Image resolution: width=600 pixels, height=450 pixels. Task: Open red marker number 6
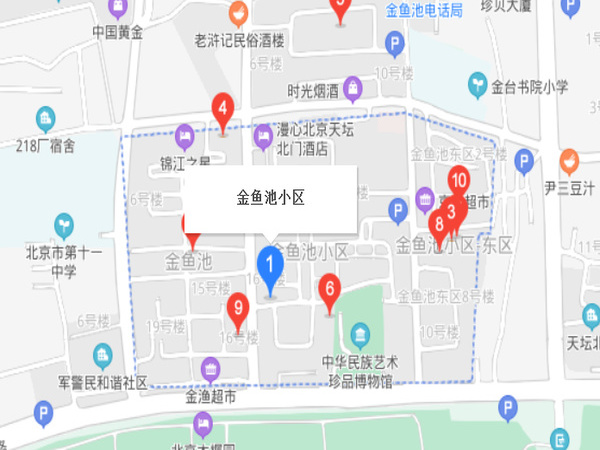click(x=328, y=290)
